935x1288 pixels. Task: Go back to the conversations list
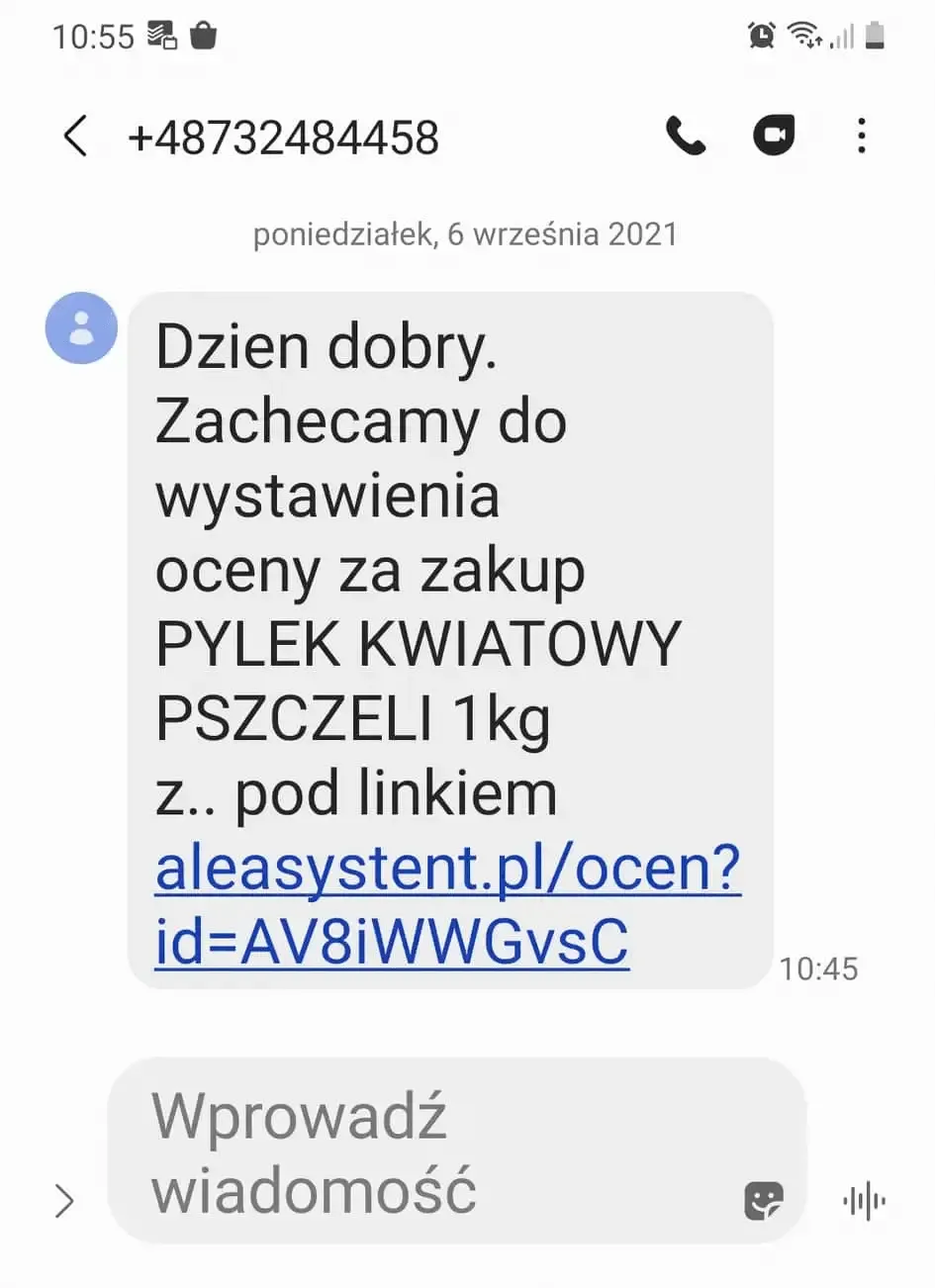click(75, 137)
